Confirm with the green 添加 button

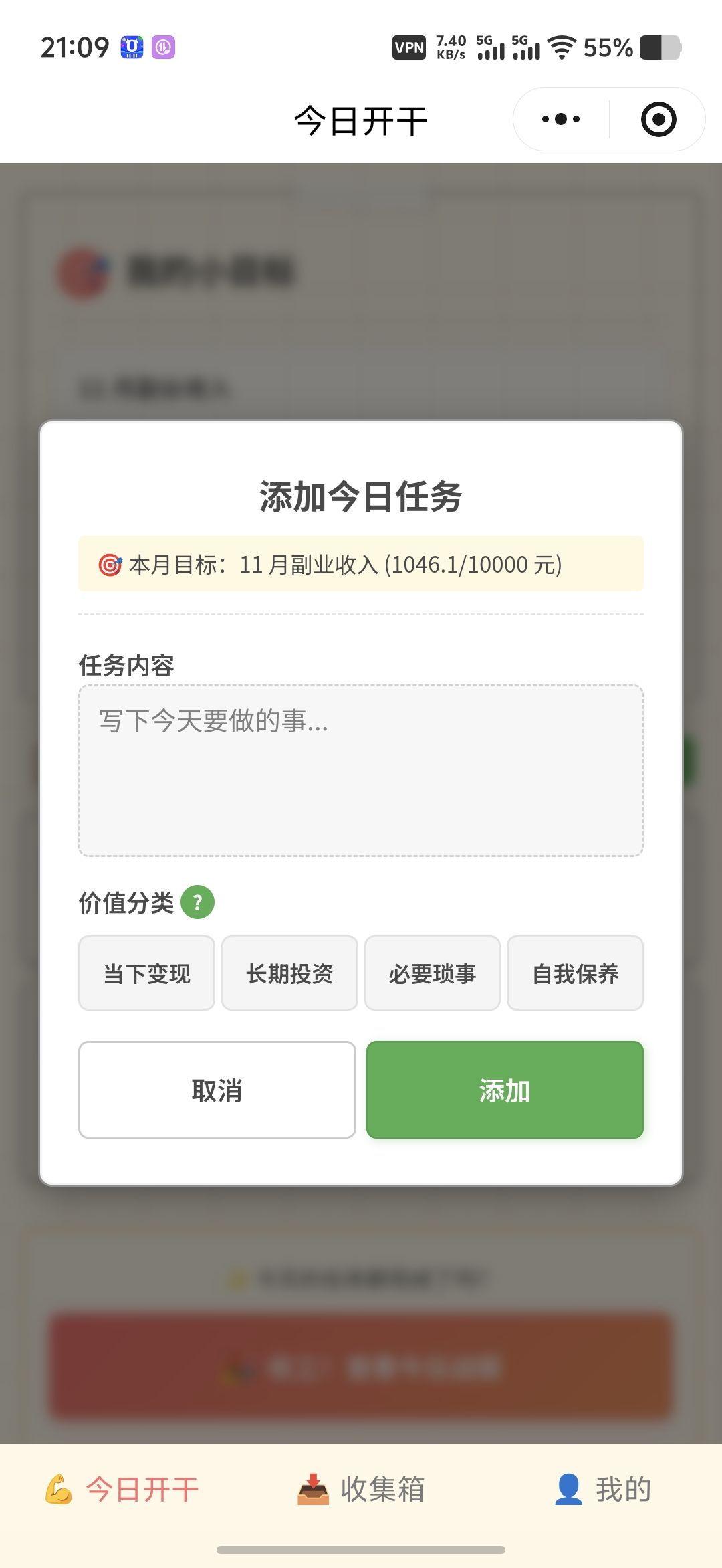505,1090
